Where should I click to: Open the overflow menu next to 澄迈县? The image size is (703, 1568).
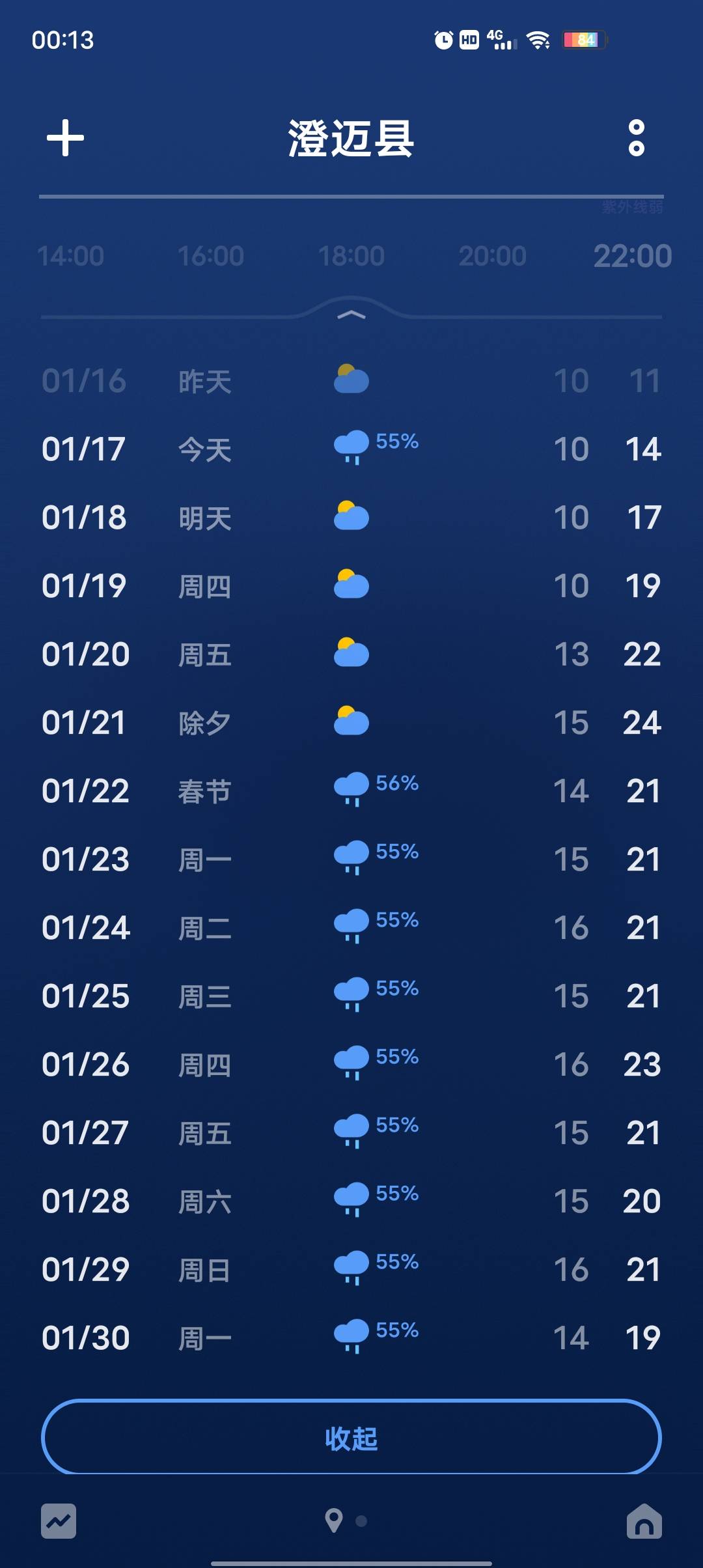636,137
